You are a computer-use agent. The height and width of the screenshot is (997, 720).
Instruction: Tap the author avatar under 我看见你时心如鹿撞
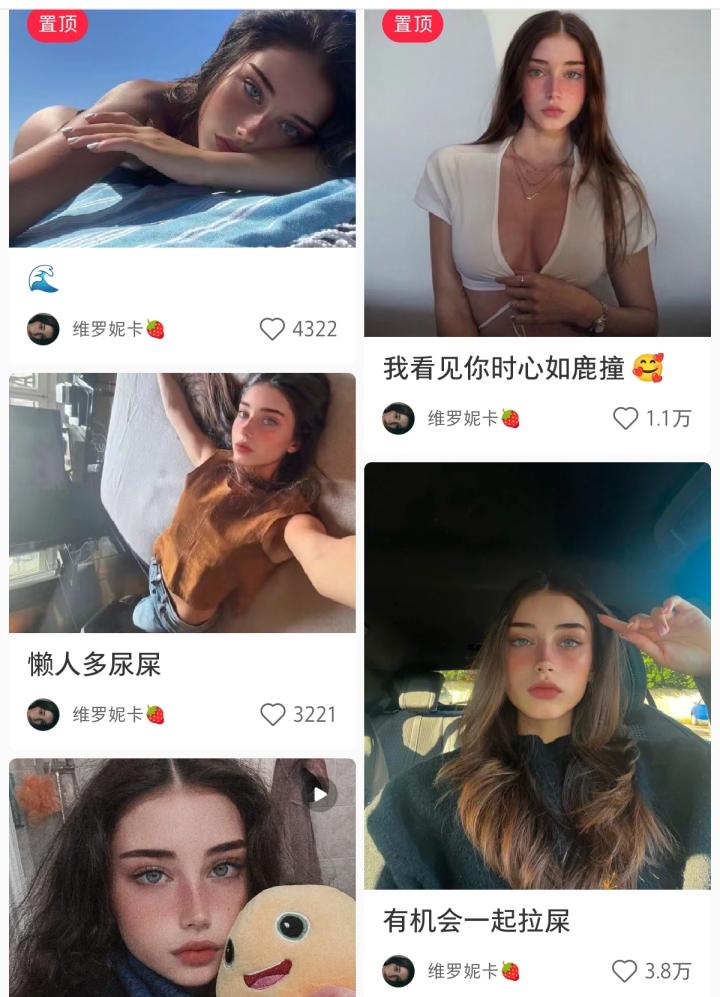point(398,418)
